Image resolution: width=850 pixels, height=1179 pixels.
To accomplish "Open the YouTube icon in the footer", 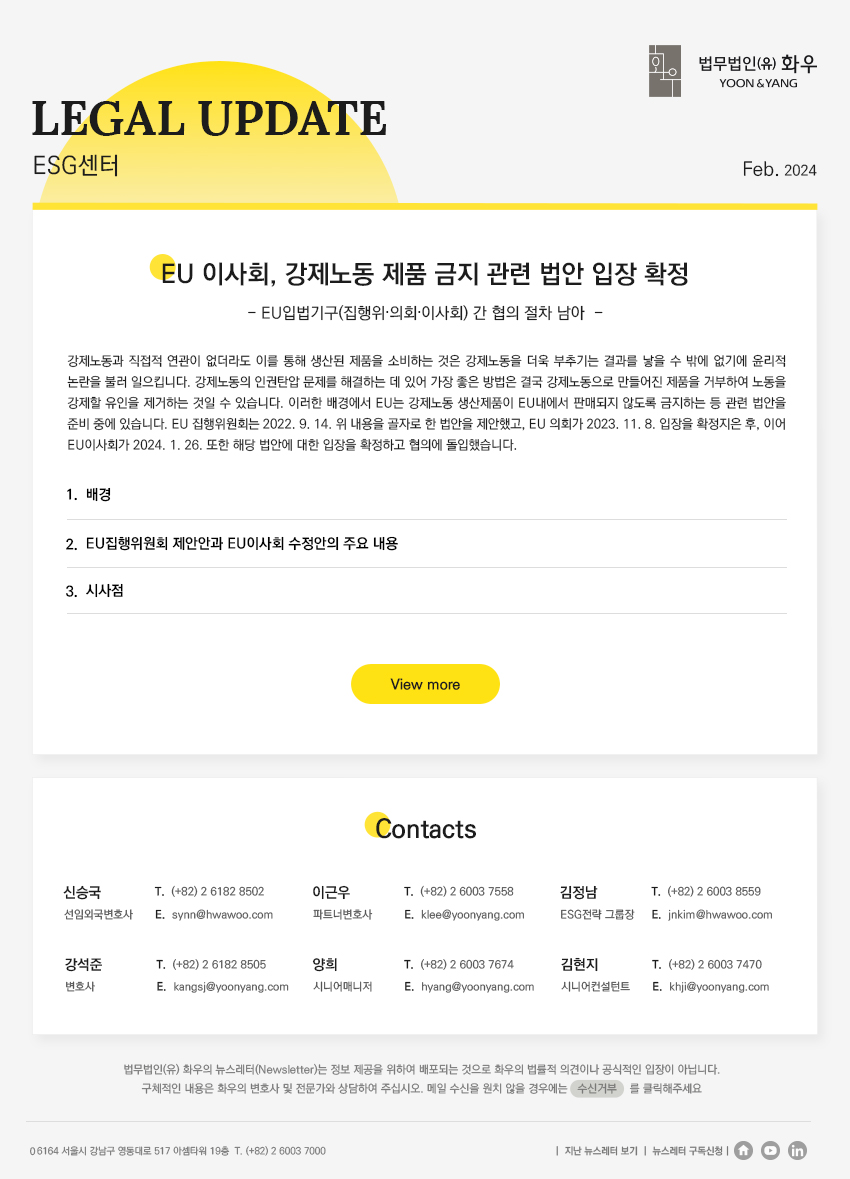I will (770, 1151).
